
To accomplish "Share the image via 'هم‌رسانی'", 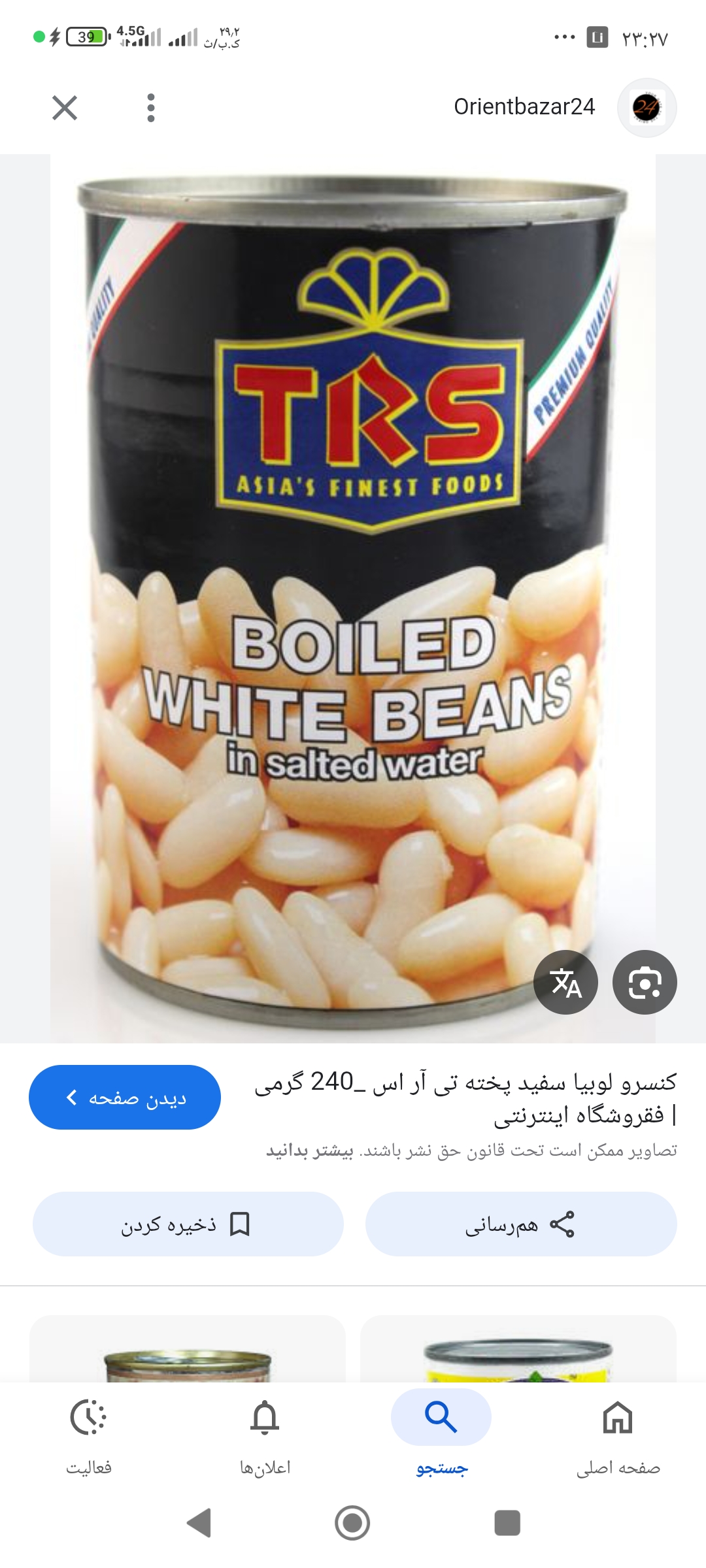I will (x=520, y=1224).
